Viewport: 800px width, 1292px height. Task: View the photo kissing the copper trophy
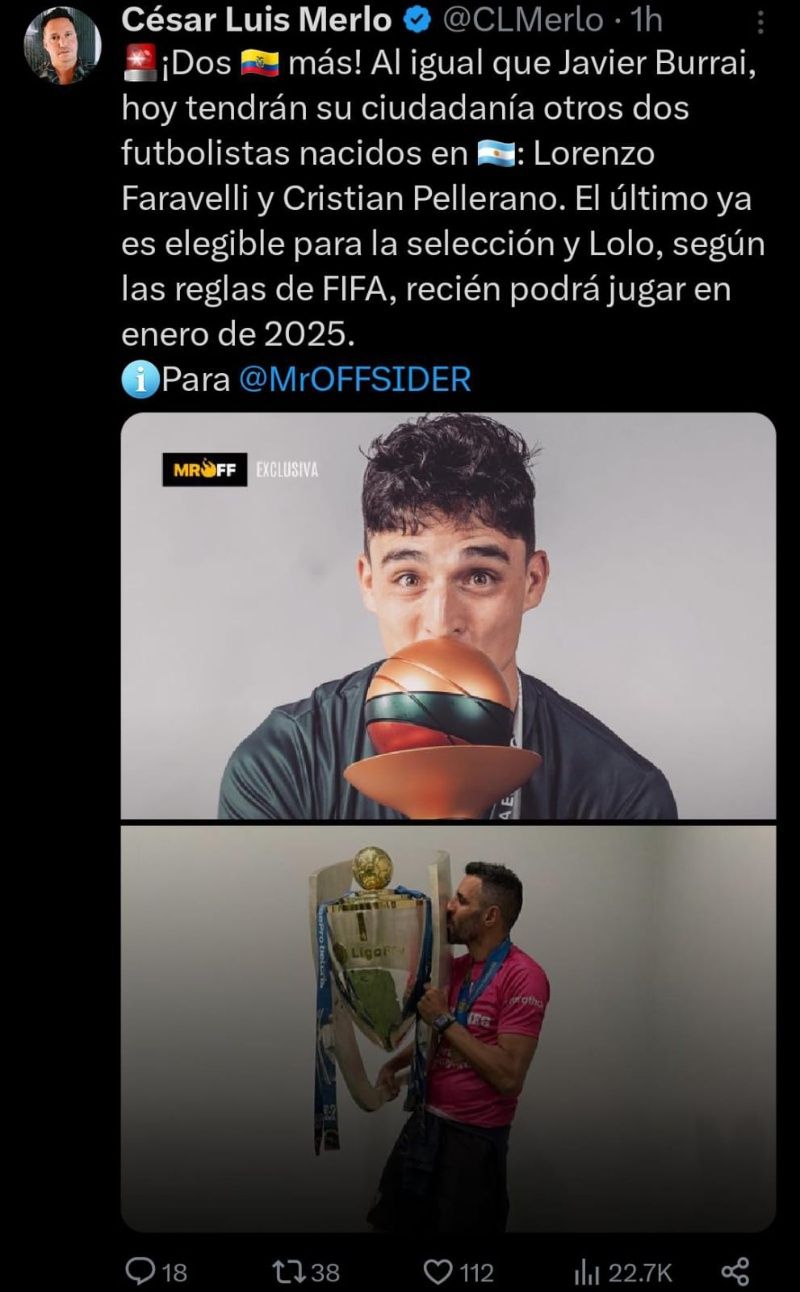click(448, 615)
